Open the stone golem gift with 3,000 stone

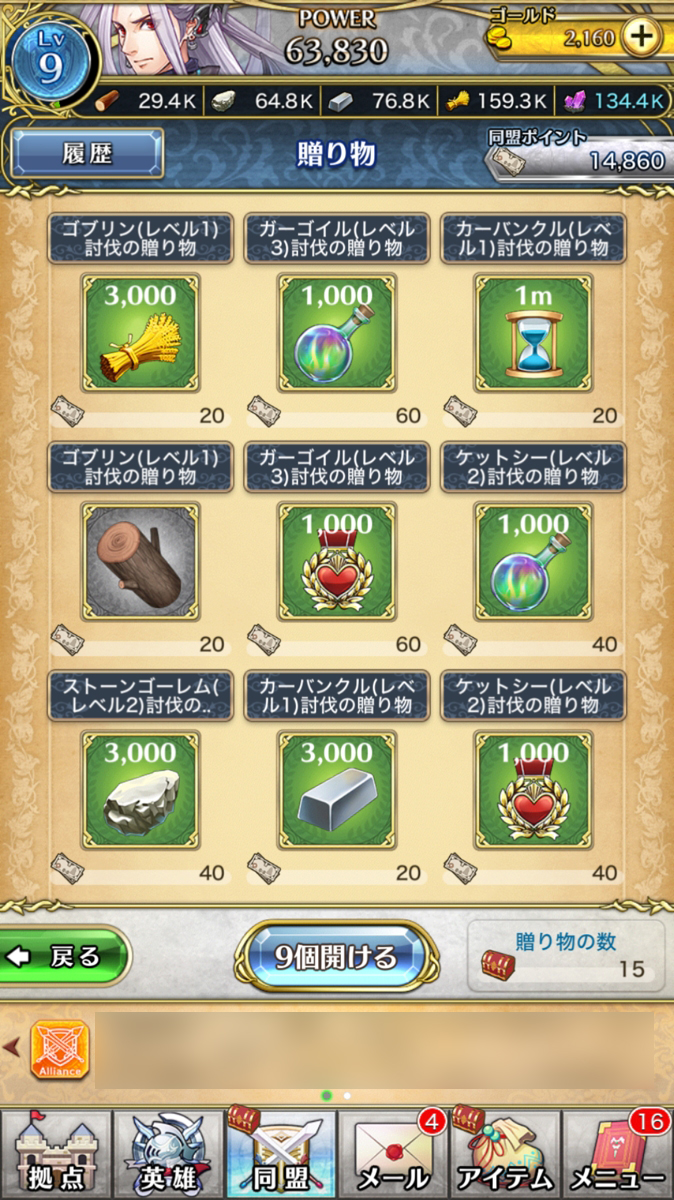coord(141,789)
